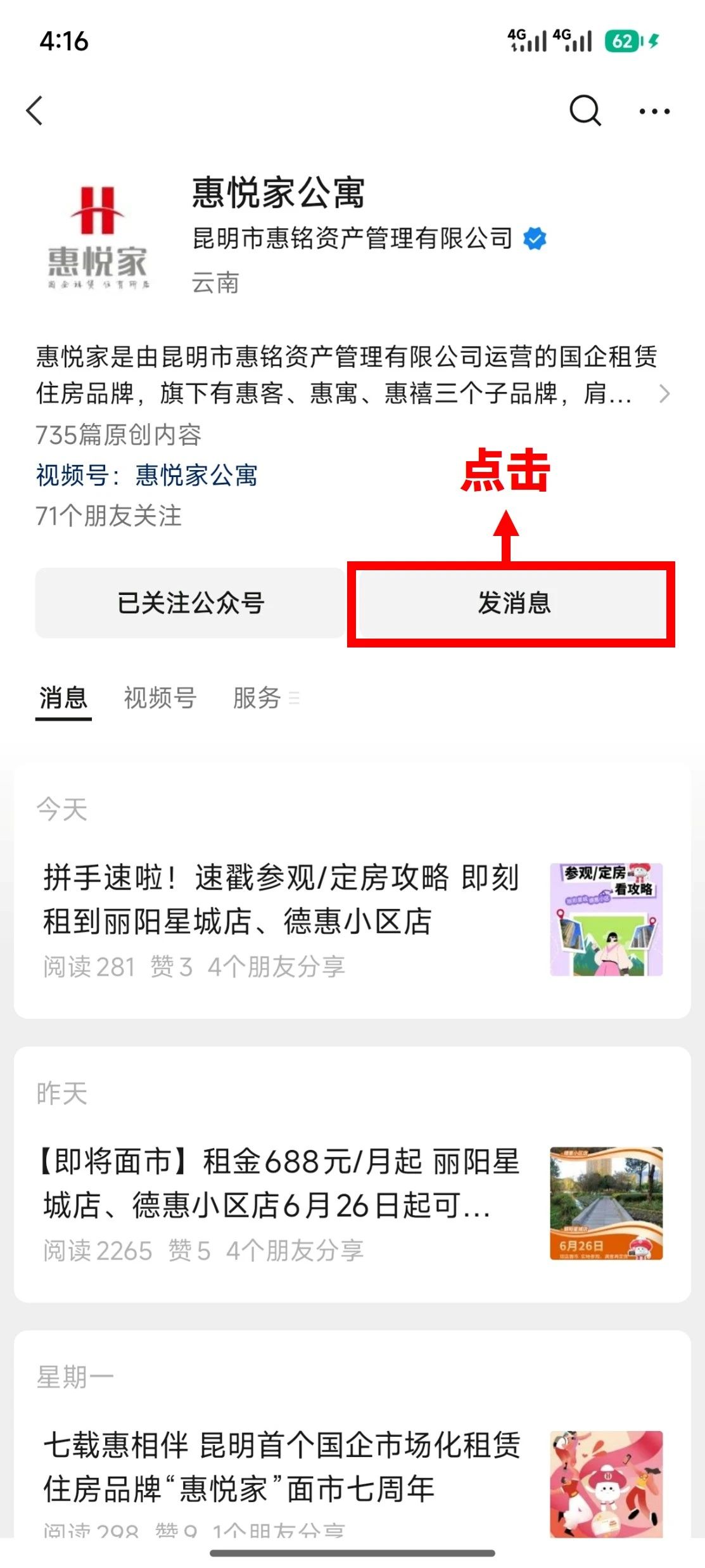Viewport: 705px width, 1568px height.
Task: Open article 【即将面市】租金688元/月起
Action: [x=282, y=1183]
